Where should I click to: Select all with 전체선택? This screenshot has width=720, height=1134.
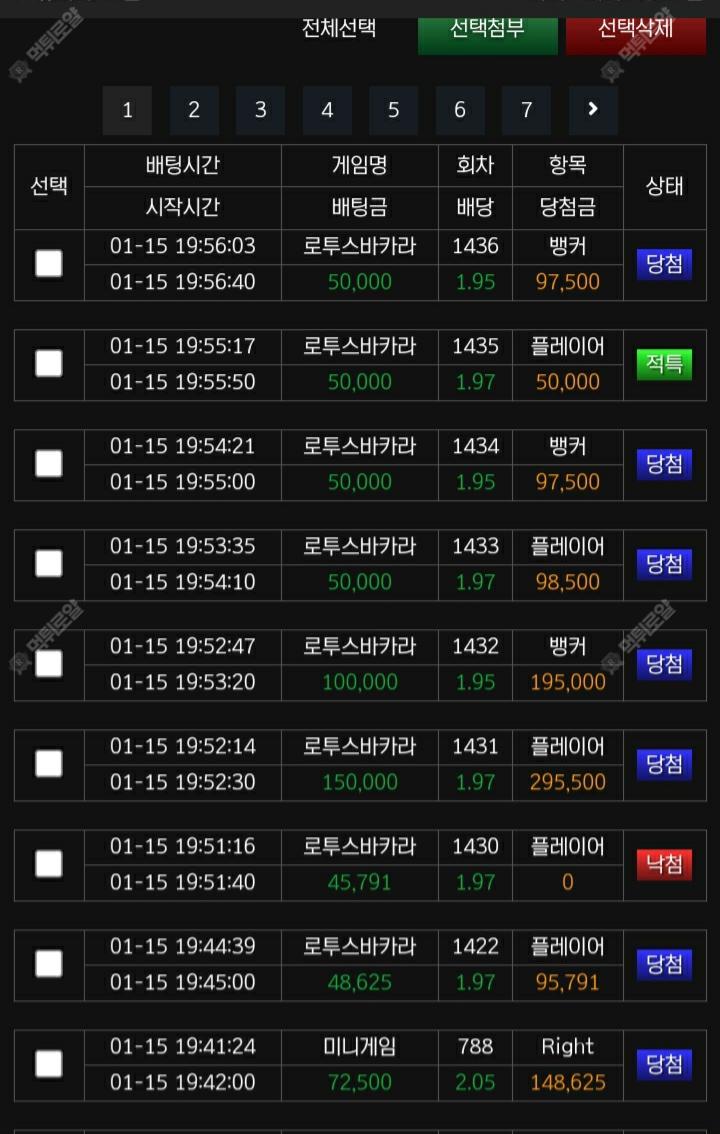point(339,28)
